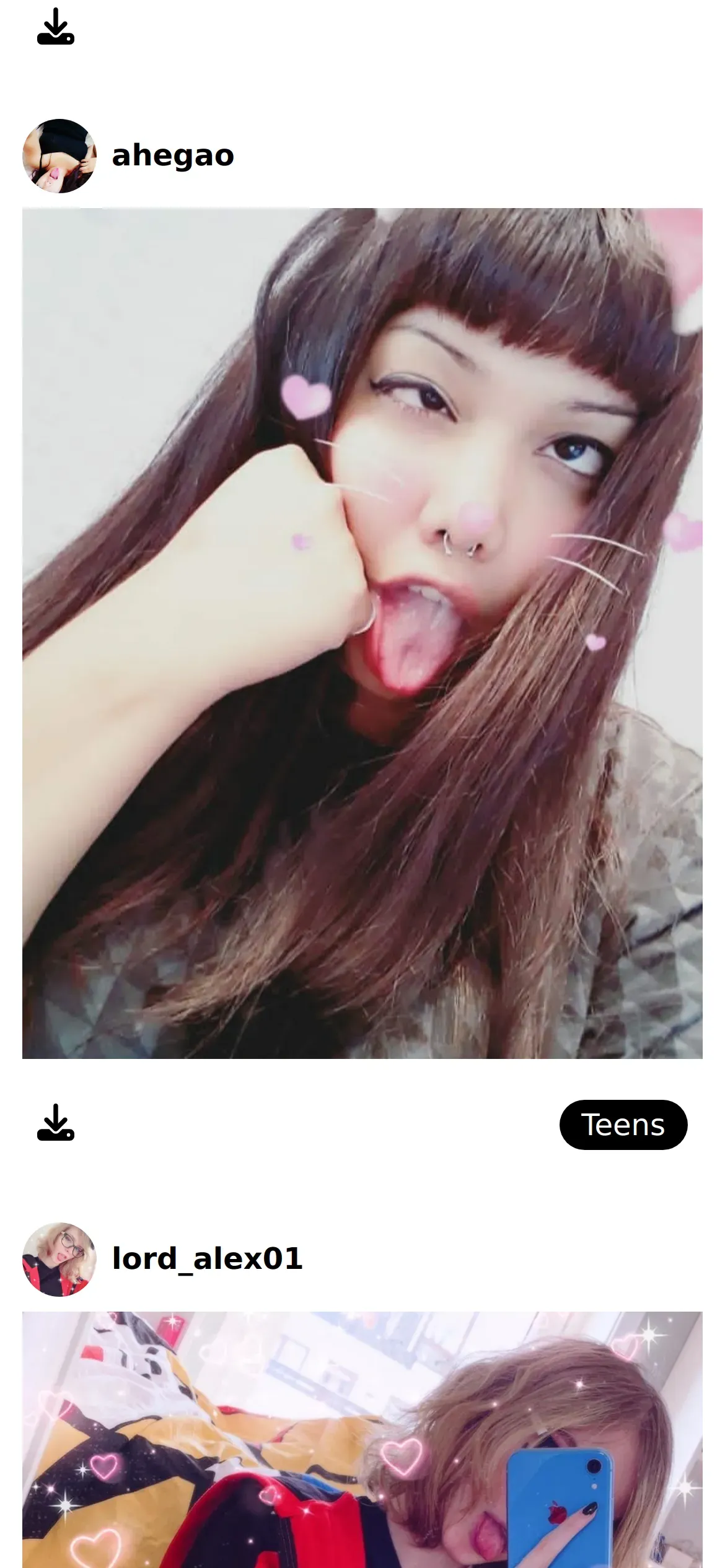Screen dimensions: 725x1568
Task: Open the photo posted by lord_alex01
Action: pyautogui.click(x=362, y=1439)
